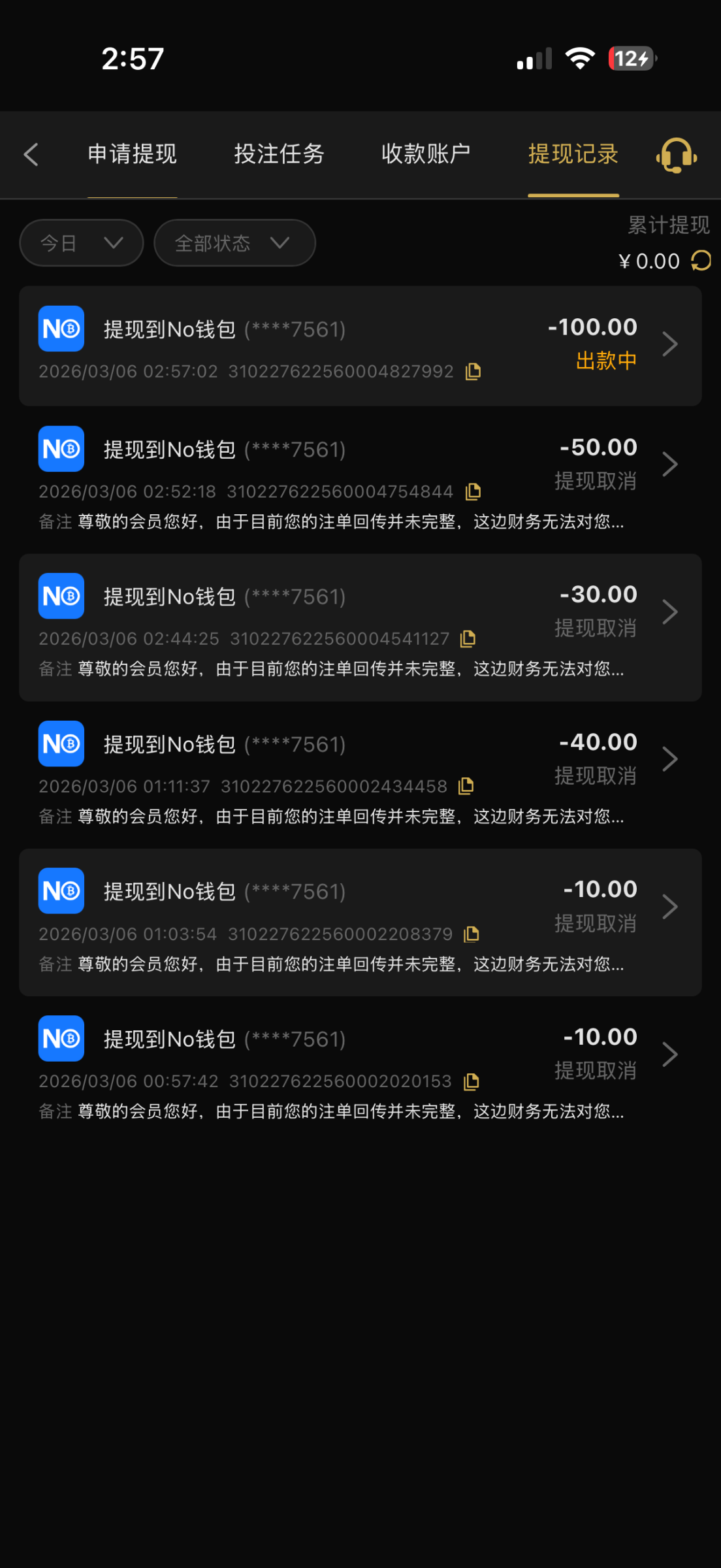Expand the 今日 date filter dropdown
Image resolution: width=721 pixels, height=1568 pixels.
click(x=82, y=243)
